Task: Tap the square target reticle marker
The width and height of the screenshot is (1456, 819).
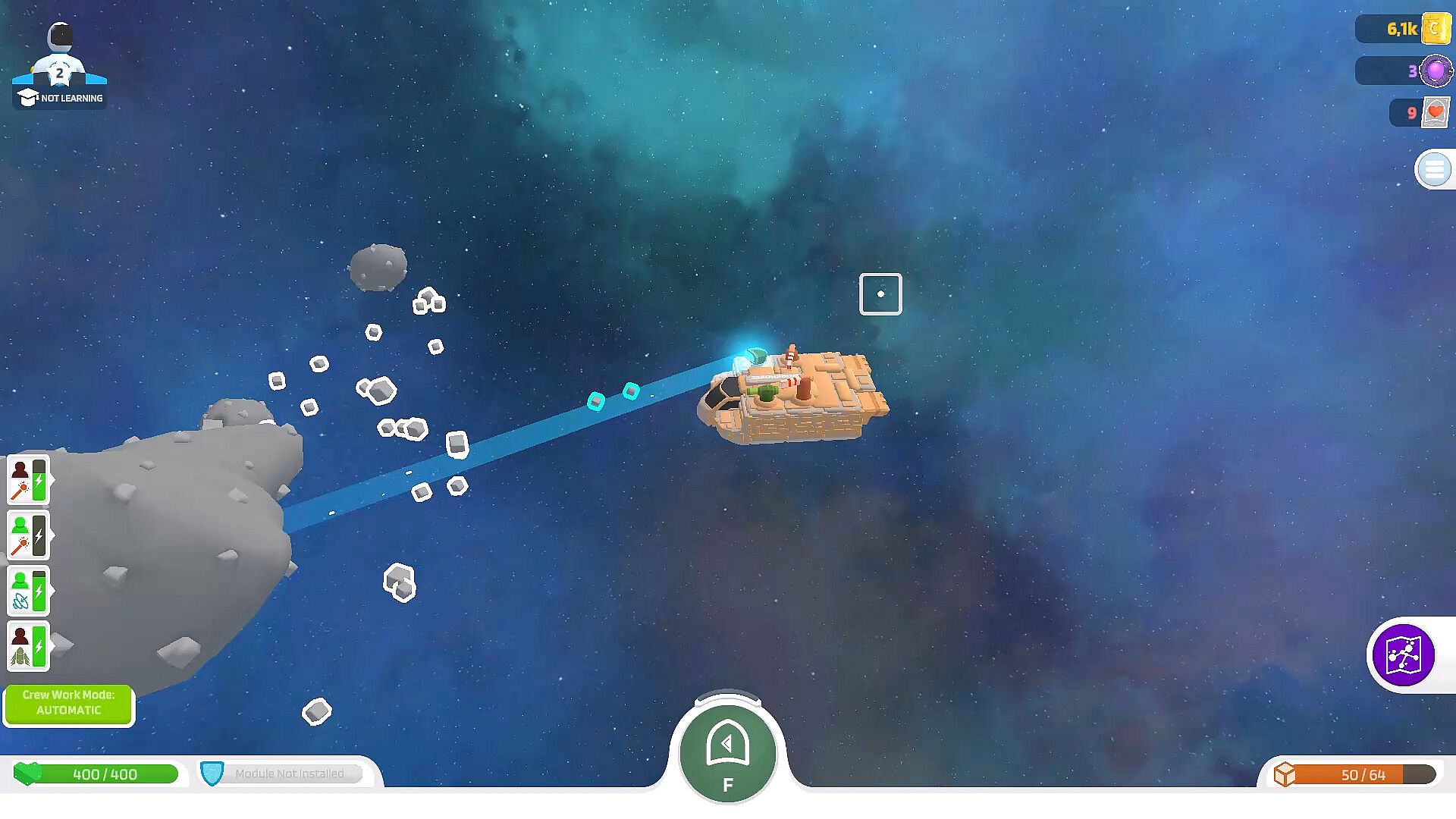Action: tap(880, 294)
